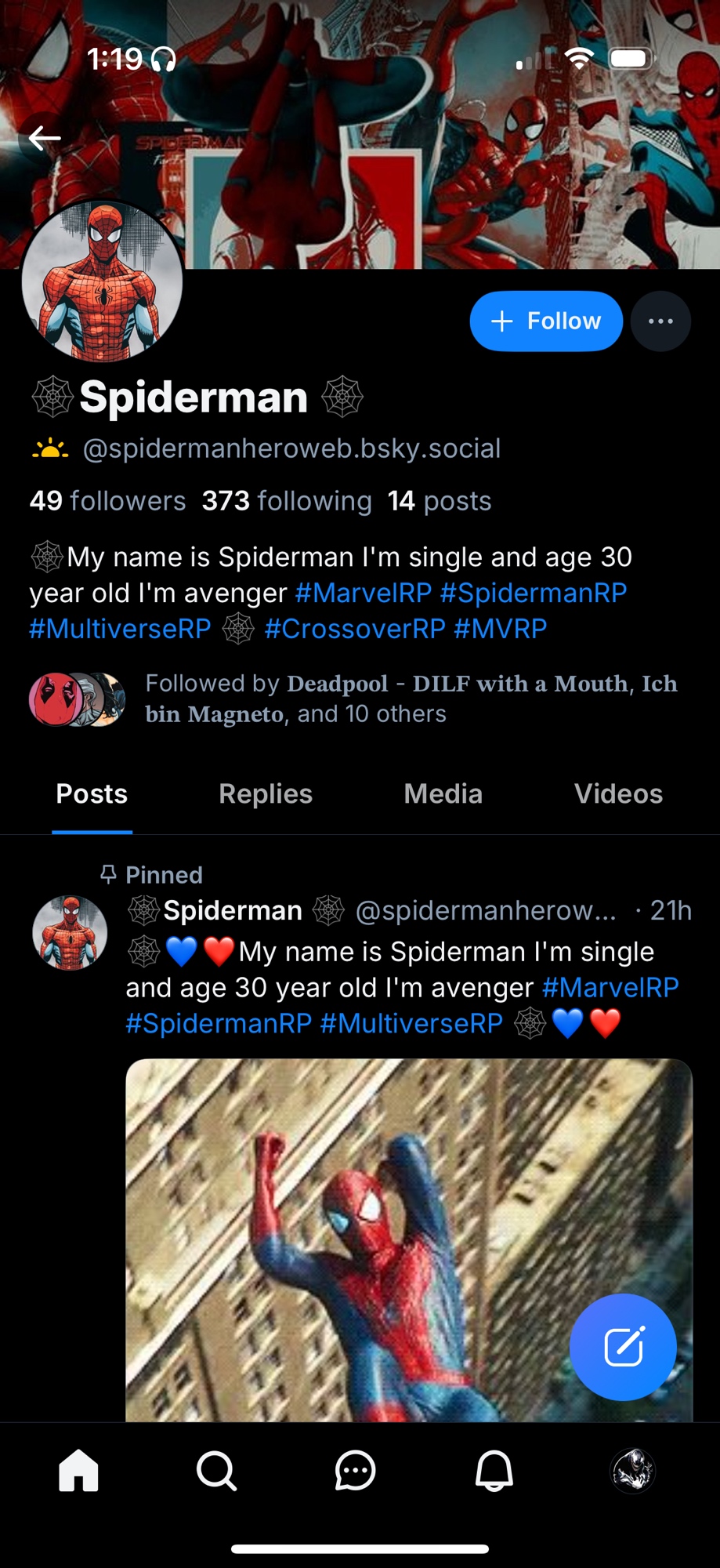Image resolution: width=720 pixels, height=1568 pixels.
Task: Go back using the arrow
Action: pos(45,139)
